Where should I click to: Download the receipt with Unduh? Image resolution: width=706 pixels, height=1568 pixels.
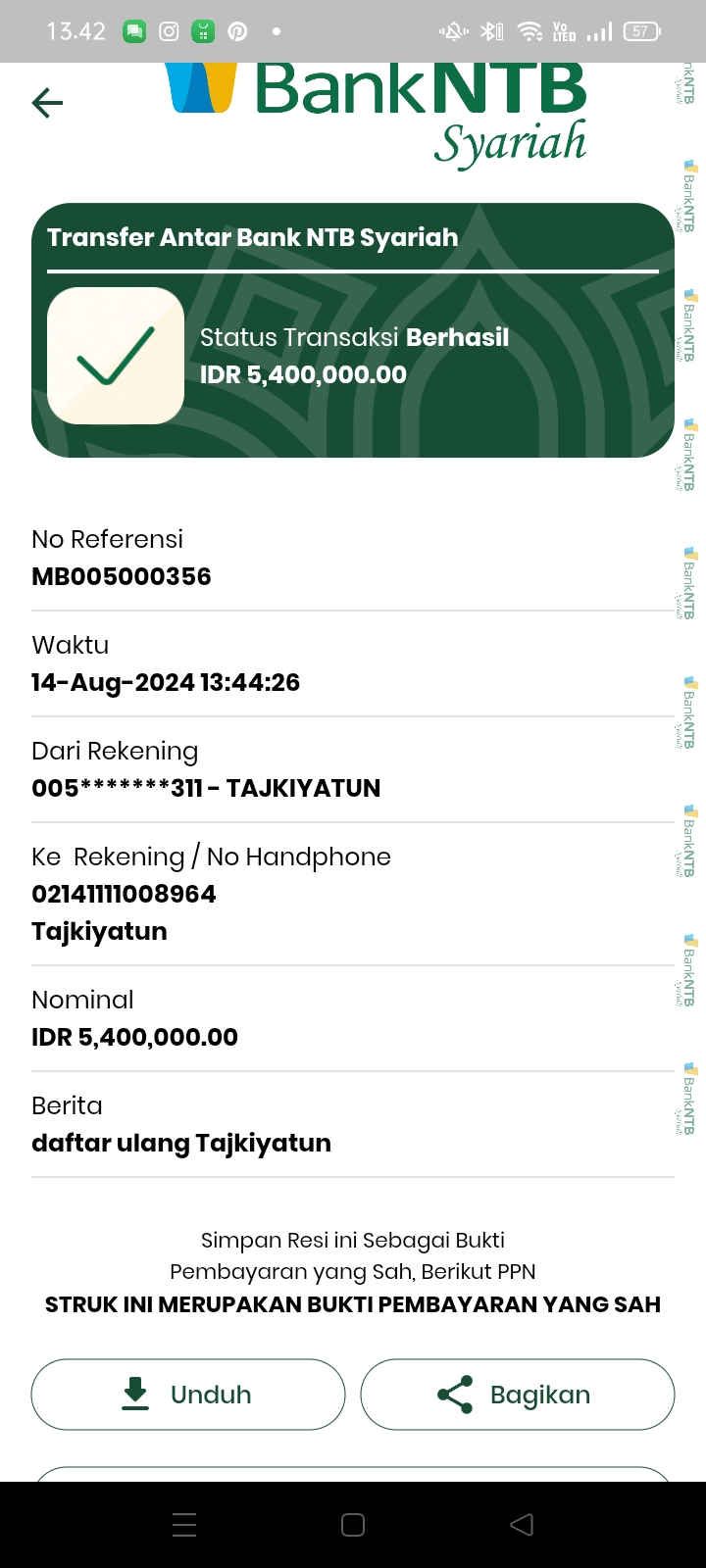[x=188, y=1394]
